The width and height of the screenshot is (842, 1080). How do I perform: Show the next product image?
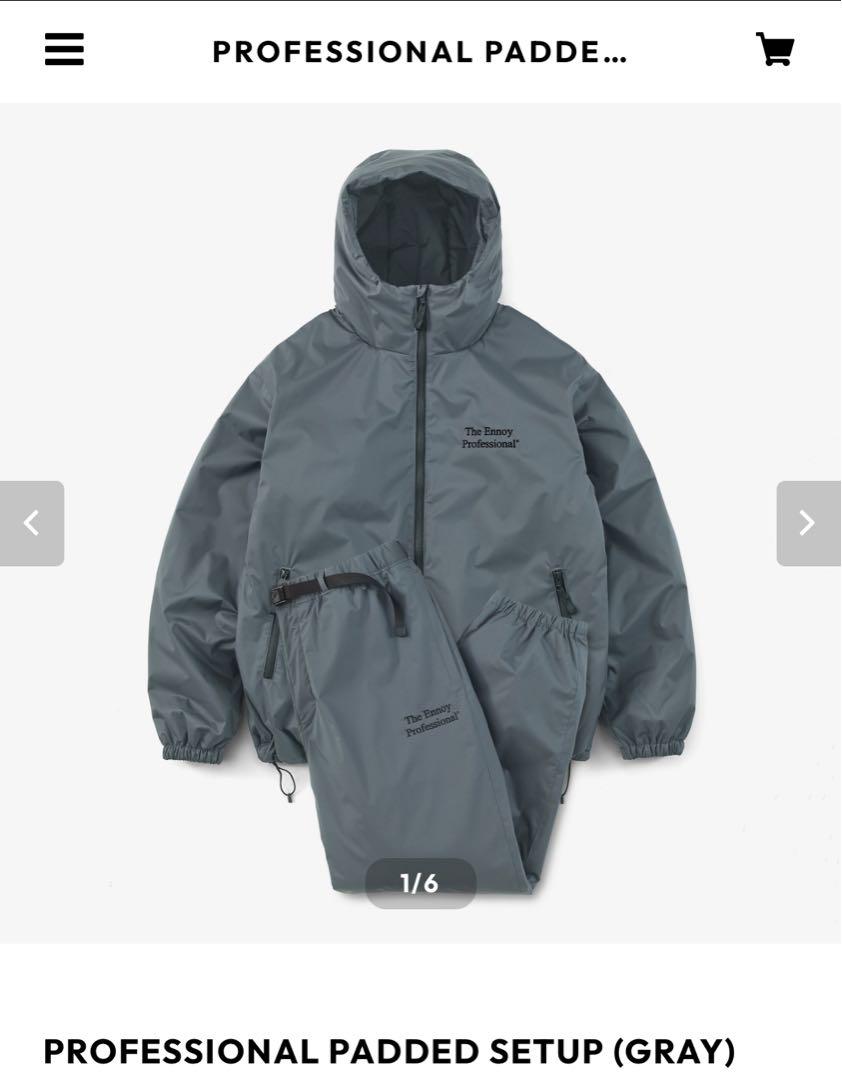coord(808,523)
